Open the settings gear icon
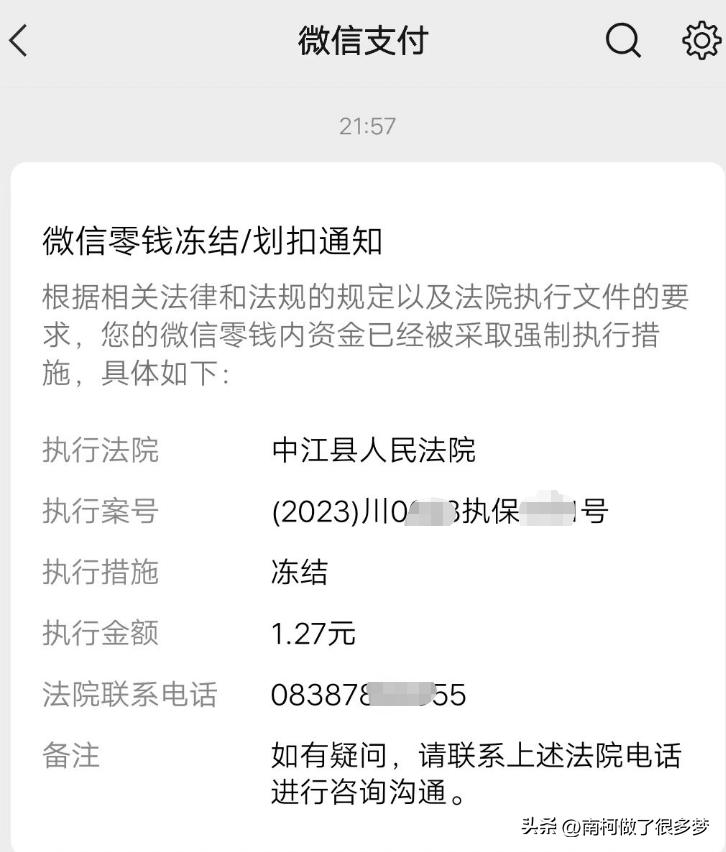This screenshot has width=726, height=852. click(699, 41)
